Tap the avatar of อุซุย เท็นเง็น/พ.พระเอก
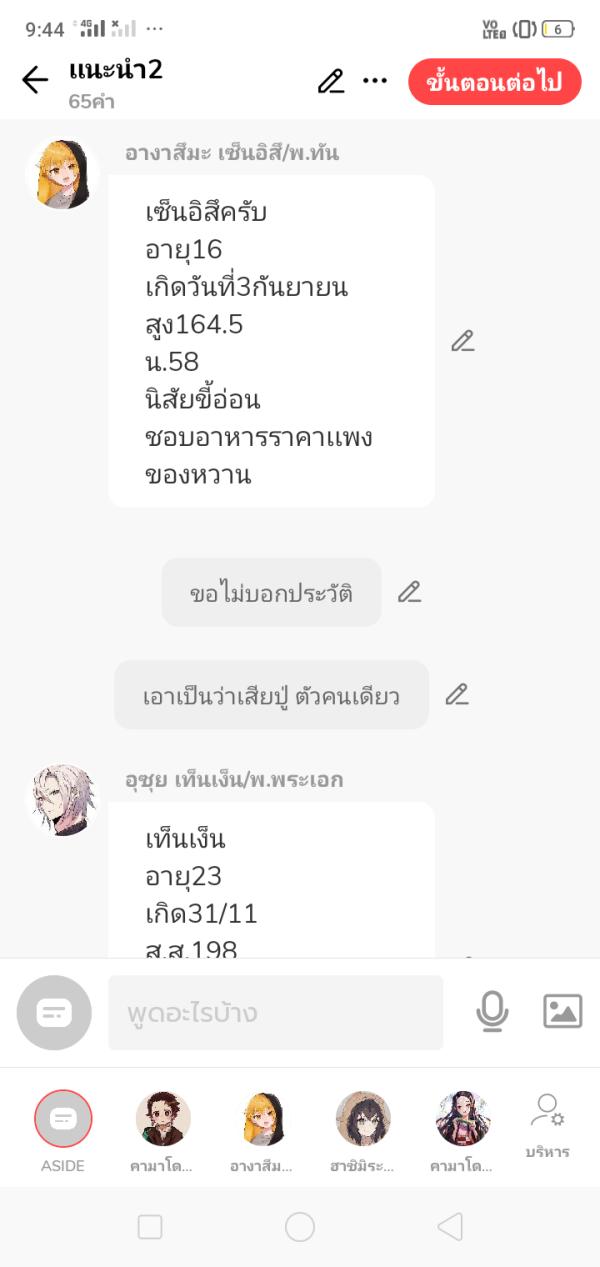 62,800
